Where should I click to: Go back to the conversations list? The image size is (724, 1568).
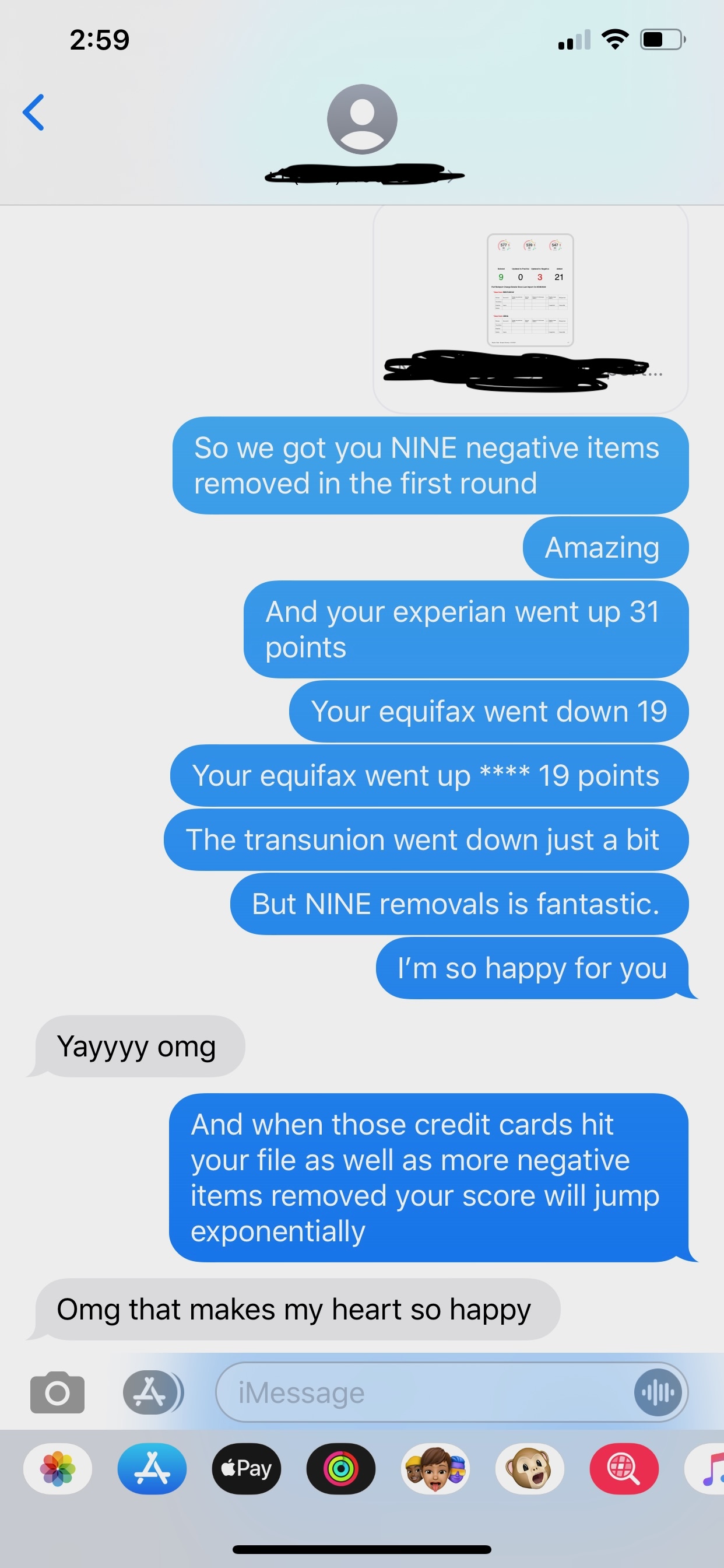pos(34,113)
